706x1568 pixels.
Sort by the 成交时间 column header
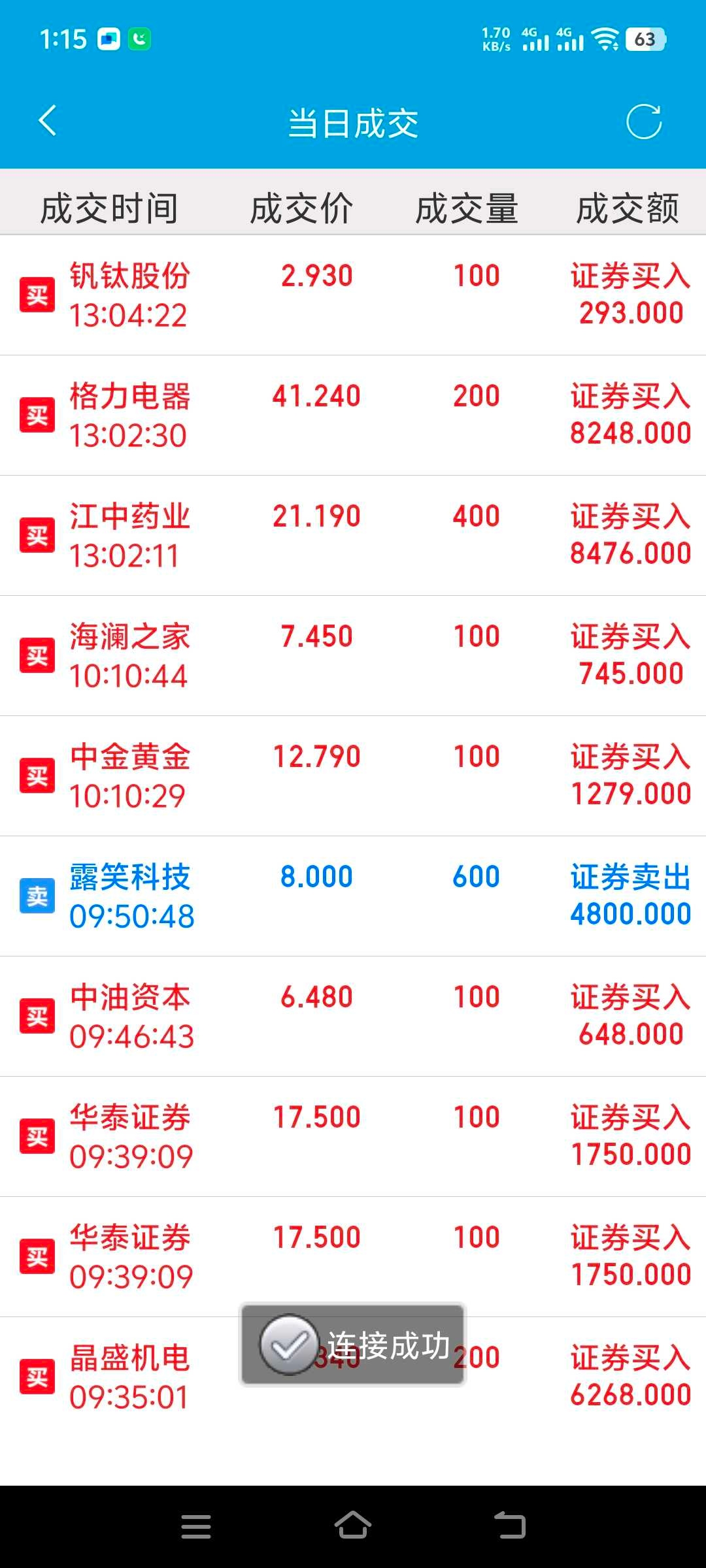(110, 208)
